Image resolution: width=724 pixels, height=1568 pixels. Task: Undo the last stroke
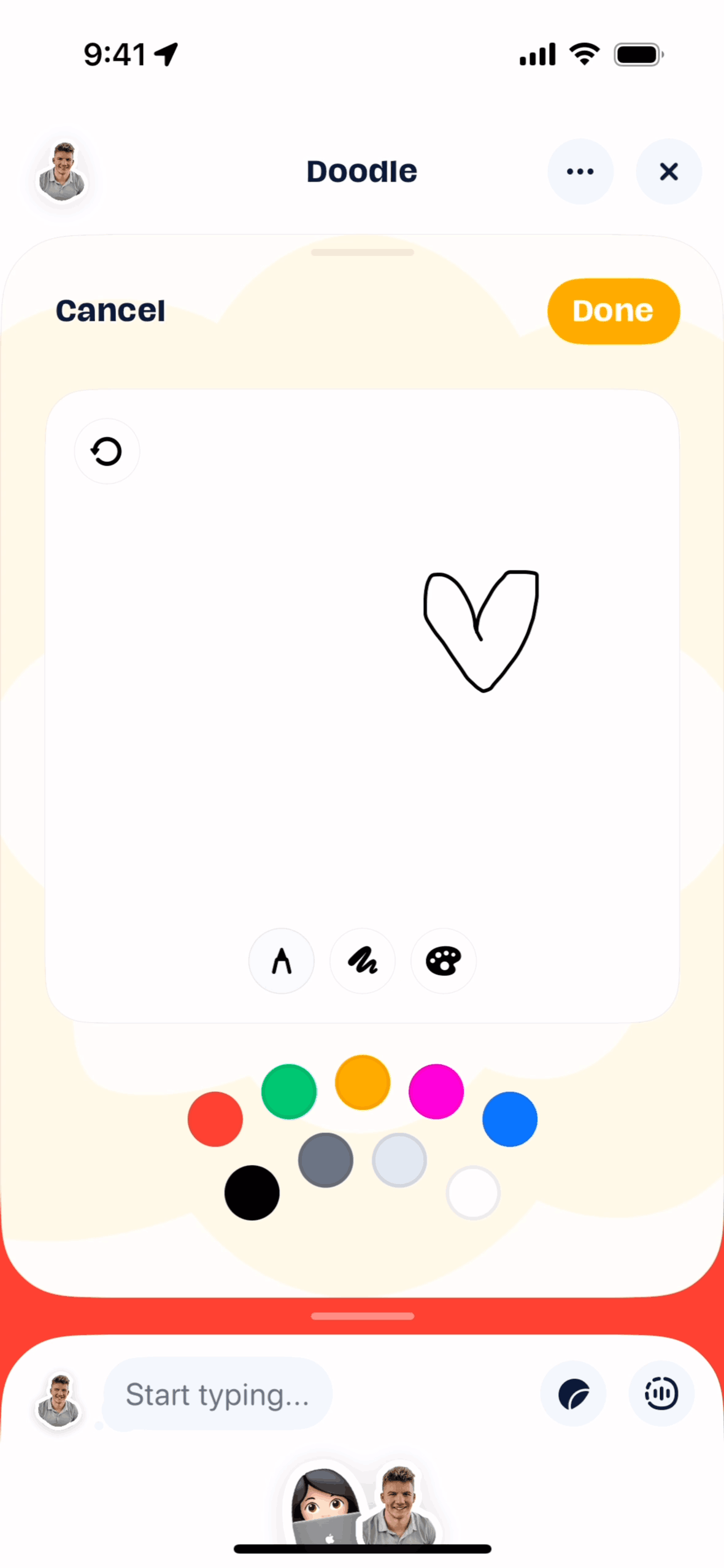[x=107, y=452]
